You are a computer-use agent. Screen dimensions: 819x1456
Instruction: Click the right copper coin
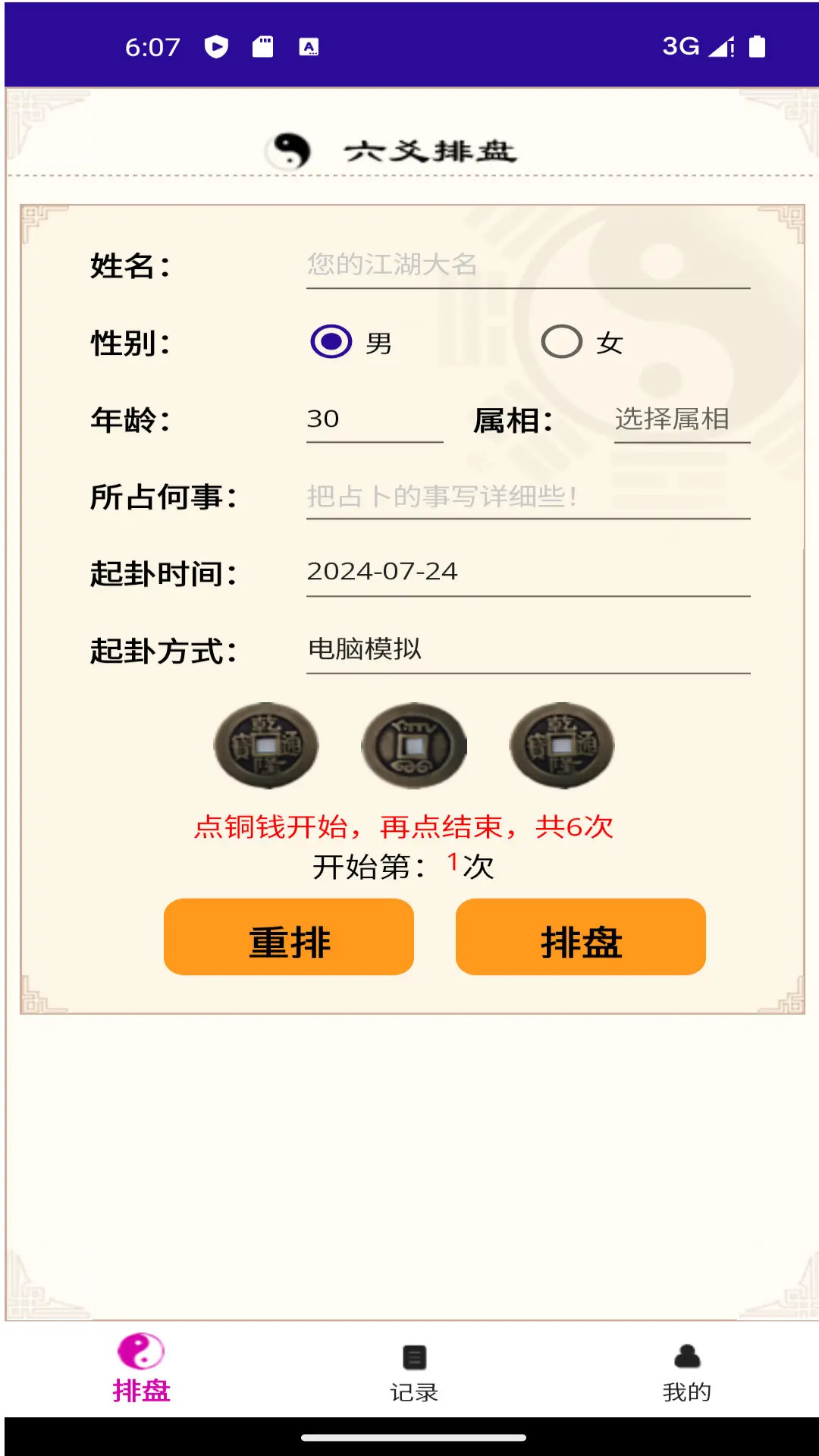pos(561,746)
